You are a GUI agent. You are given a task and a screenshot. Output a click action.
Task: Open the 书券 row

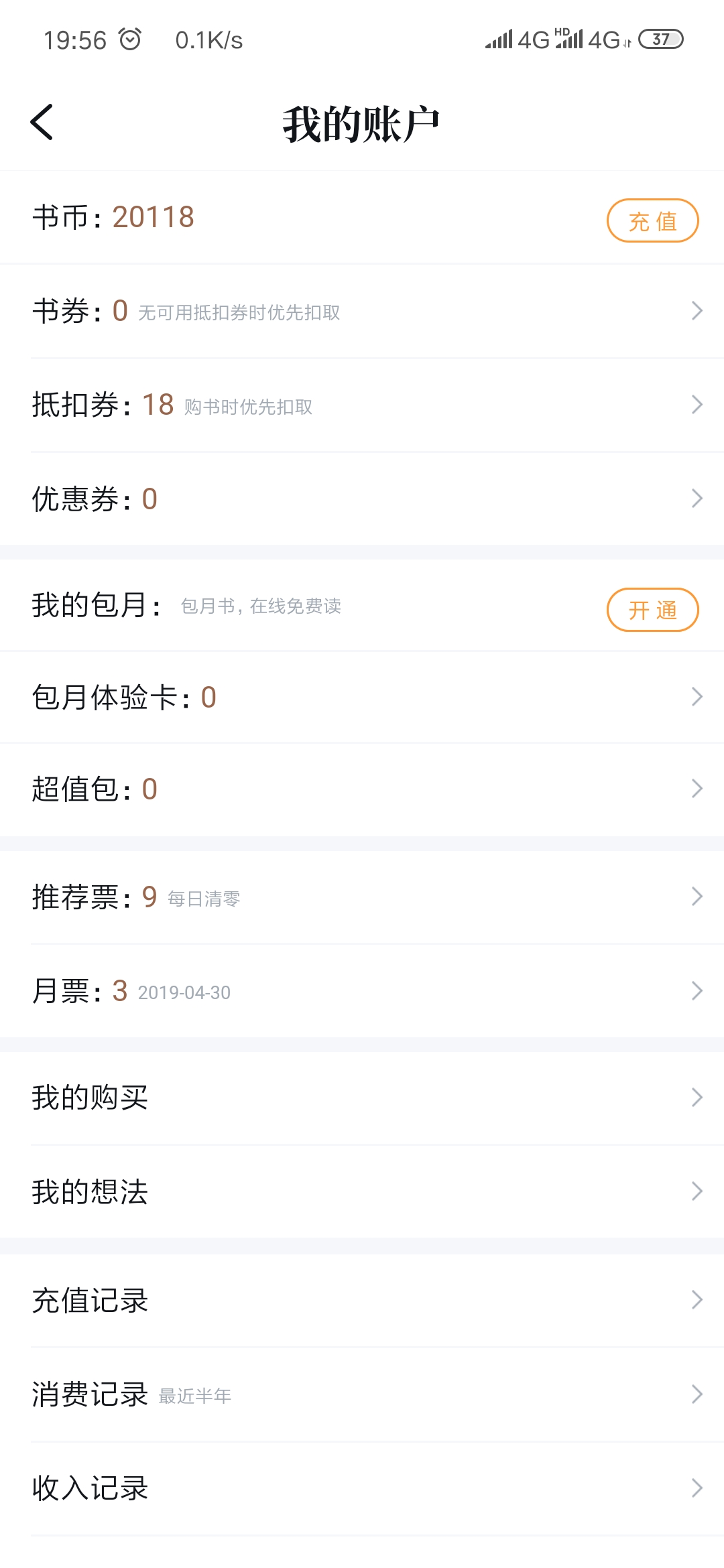(x=362, y=311)
